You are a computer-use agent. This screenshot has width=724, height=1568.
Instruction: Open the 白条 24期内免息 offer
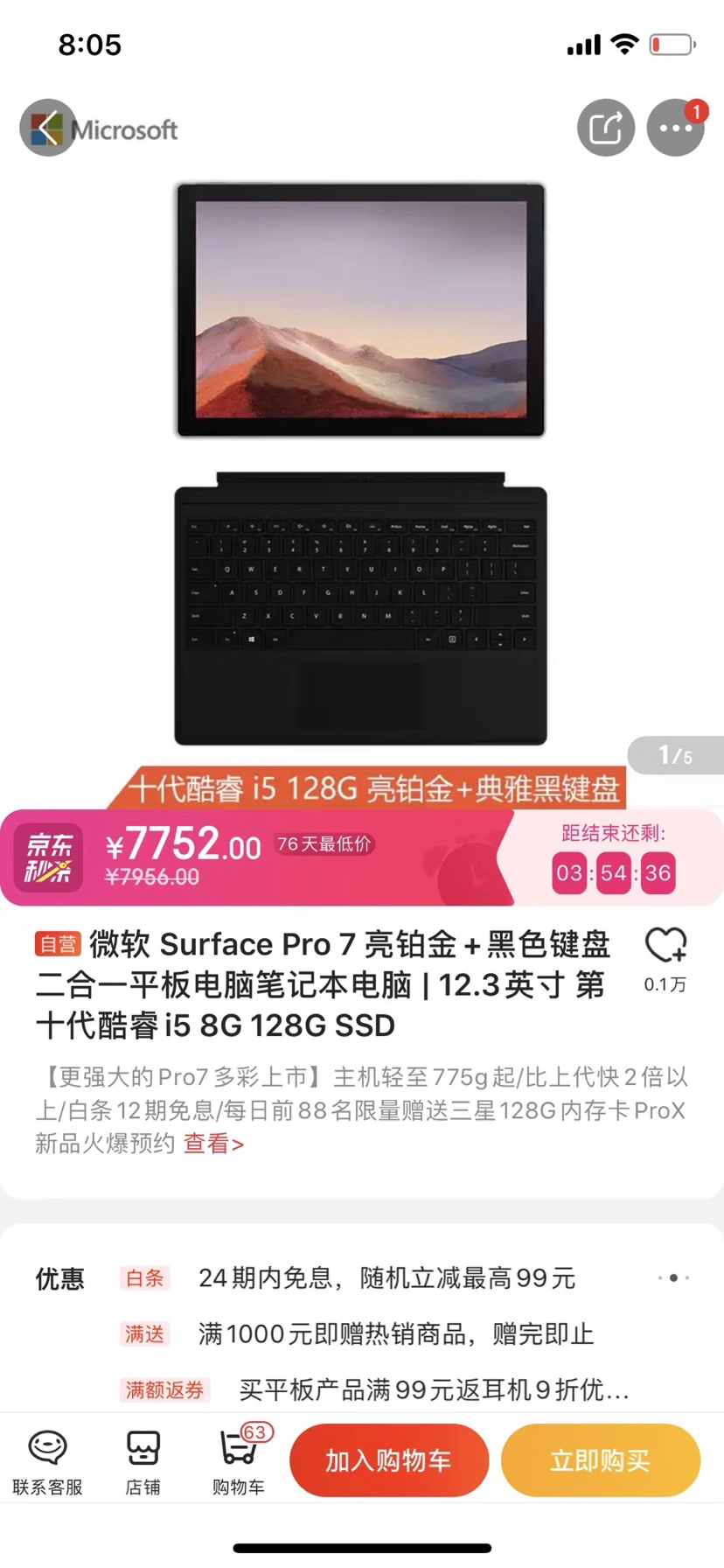pos(385,1278)
